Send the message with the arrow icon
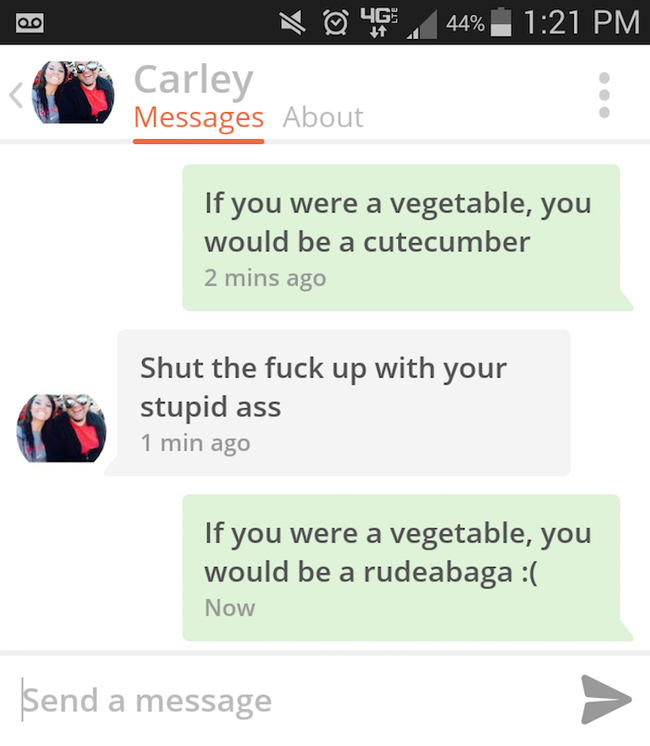Screen dimensions: 650x746 click(606, 699)
